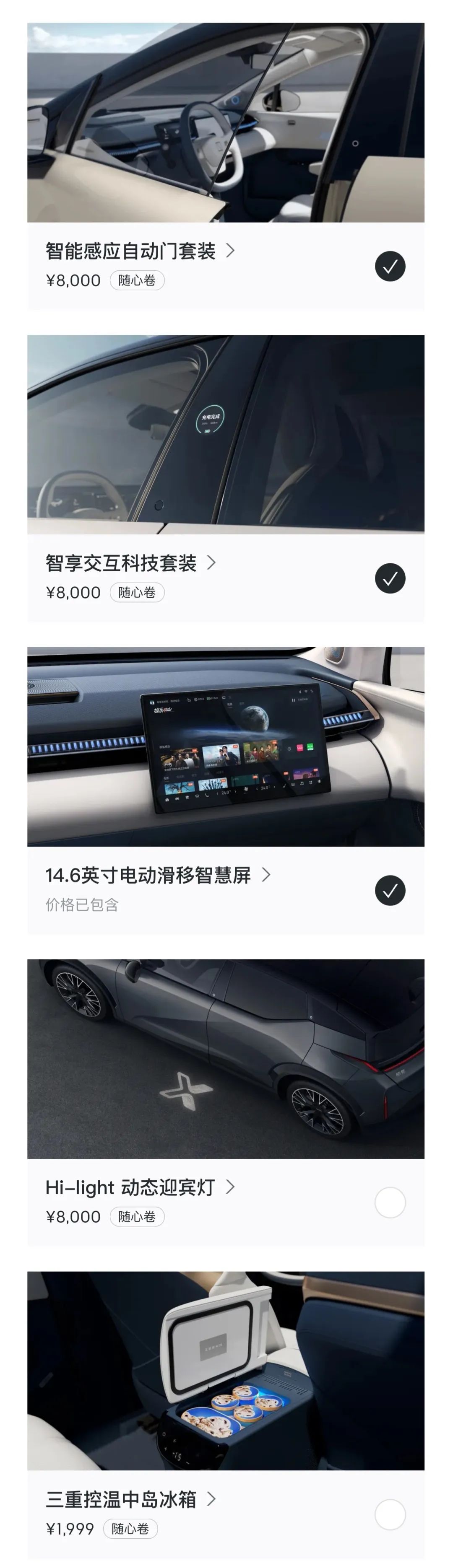View 三重控温中岛冰箱 details
Image resolution: width=453 pixels, height=1568 pixels.
click(130, 1499)
